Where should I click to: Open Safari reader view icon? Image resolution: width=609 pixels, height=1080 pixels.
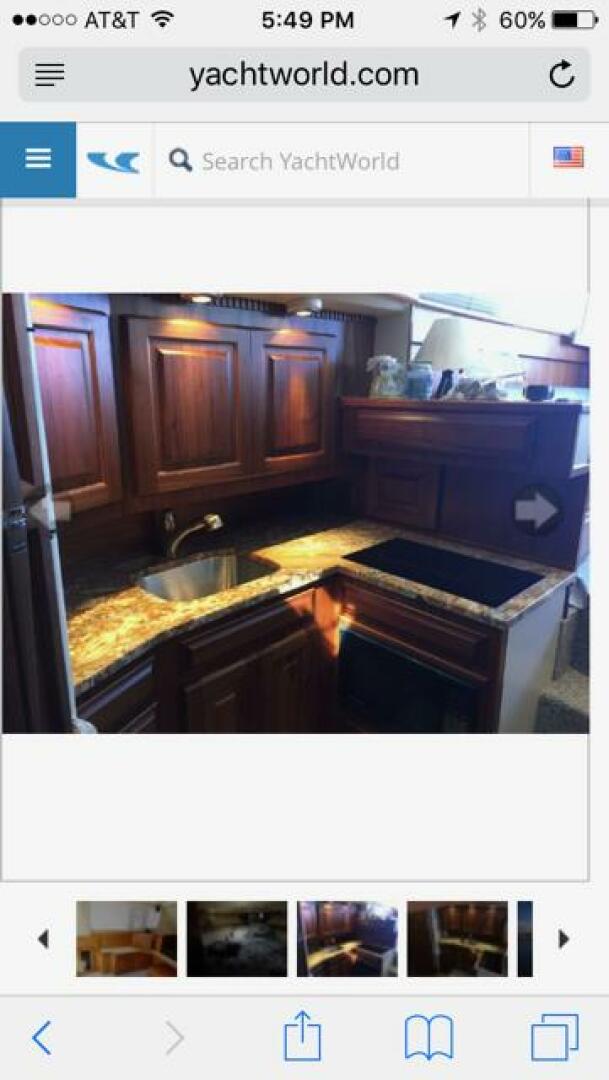pyautogui.click(x=49, y=75)
